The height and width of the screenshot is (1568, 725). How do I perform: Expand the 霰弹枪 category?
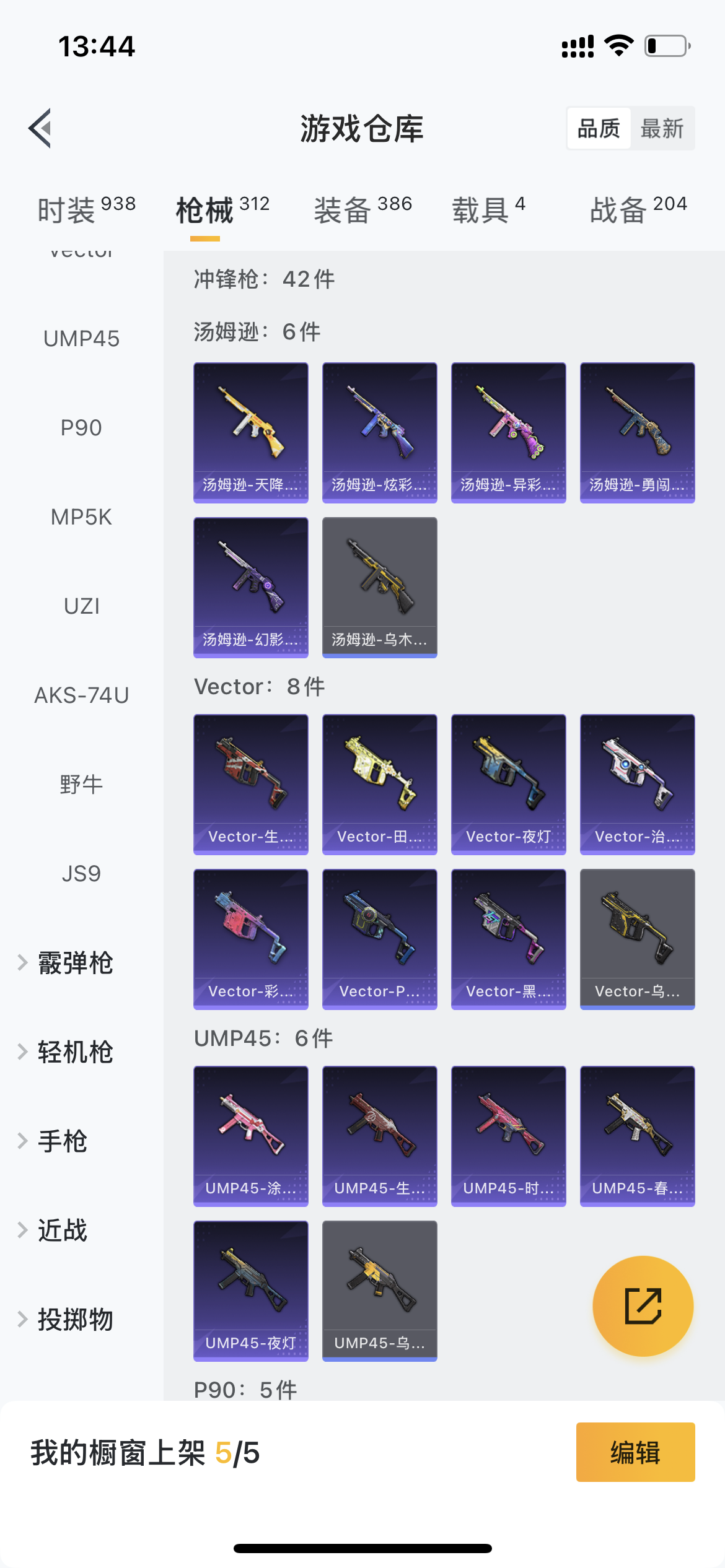74,963
